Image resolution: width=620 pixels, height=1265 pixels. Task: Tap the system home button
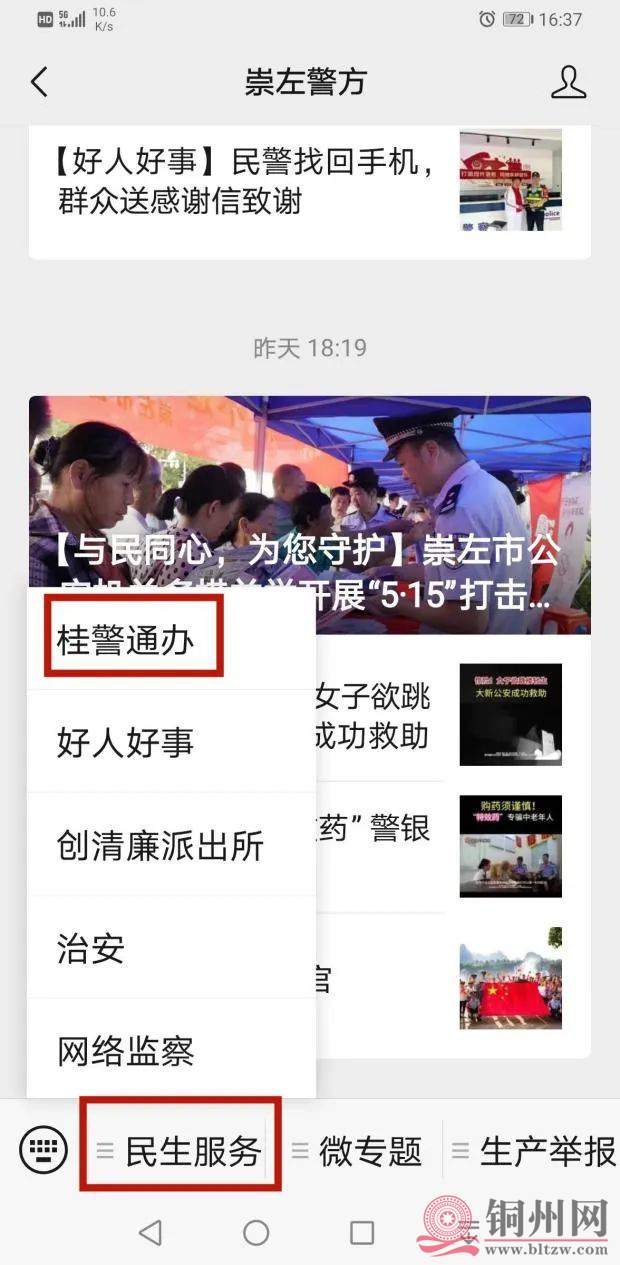tap(256, 1233)
